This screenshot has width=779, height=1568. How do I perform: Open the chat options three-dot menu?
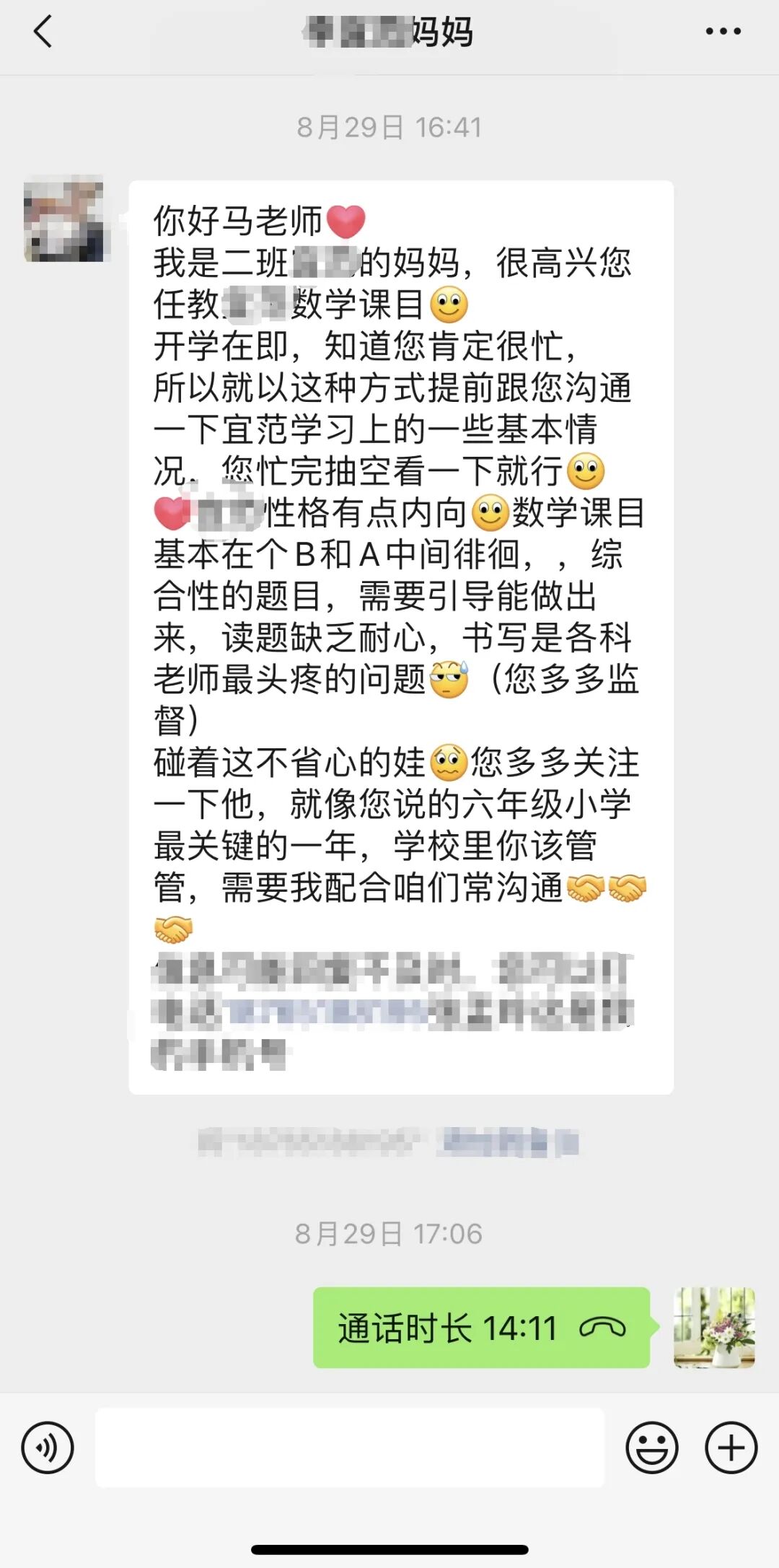tap(723, 32)
